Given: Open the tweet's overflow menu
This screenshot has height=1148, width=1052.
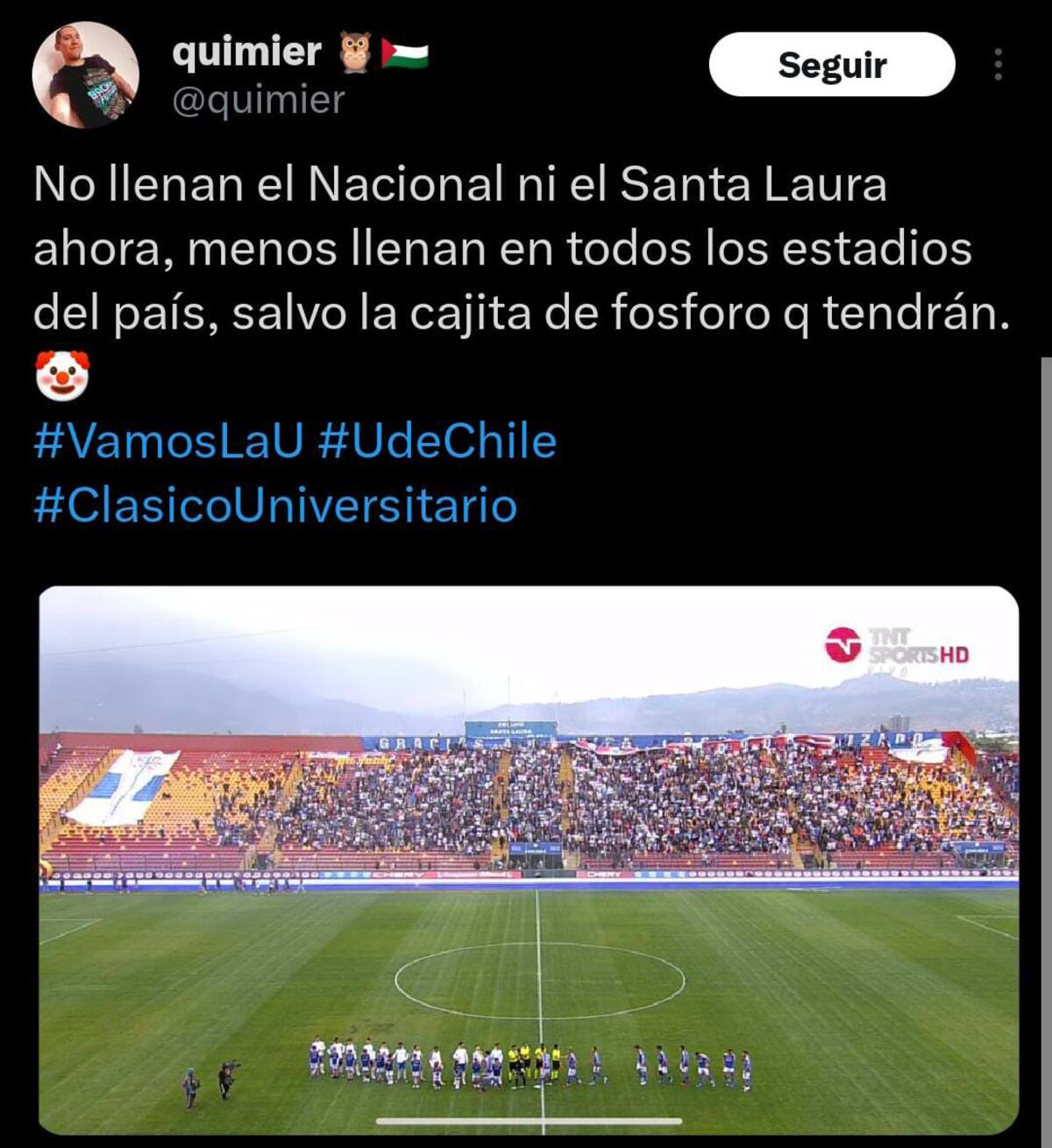Looking at the screenshot, I should 998,65.
